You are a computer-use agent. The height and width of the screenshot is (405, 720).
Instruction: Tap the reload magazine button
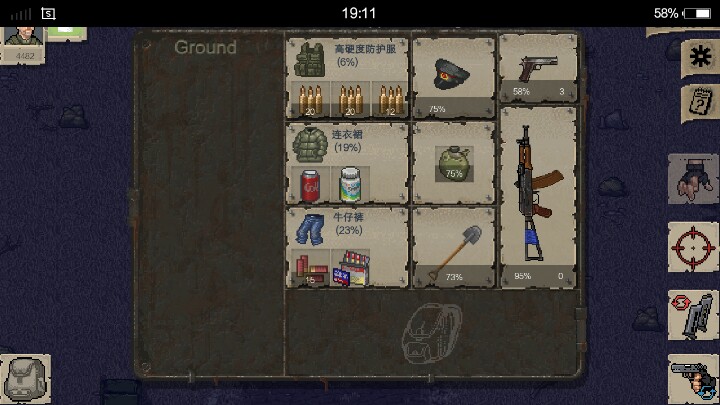(693, 315)
